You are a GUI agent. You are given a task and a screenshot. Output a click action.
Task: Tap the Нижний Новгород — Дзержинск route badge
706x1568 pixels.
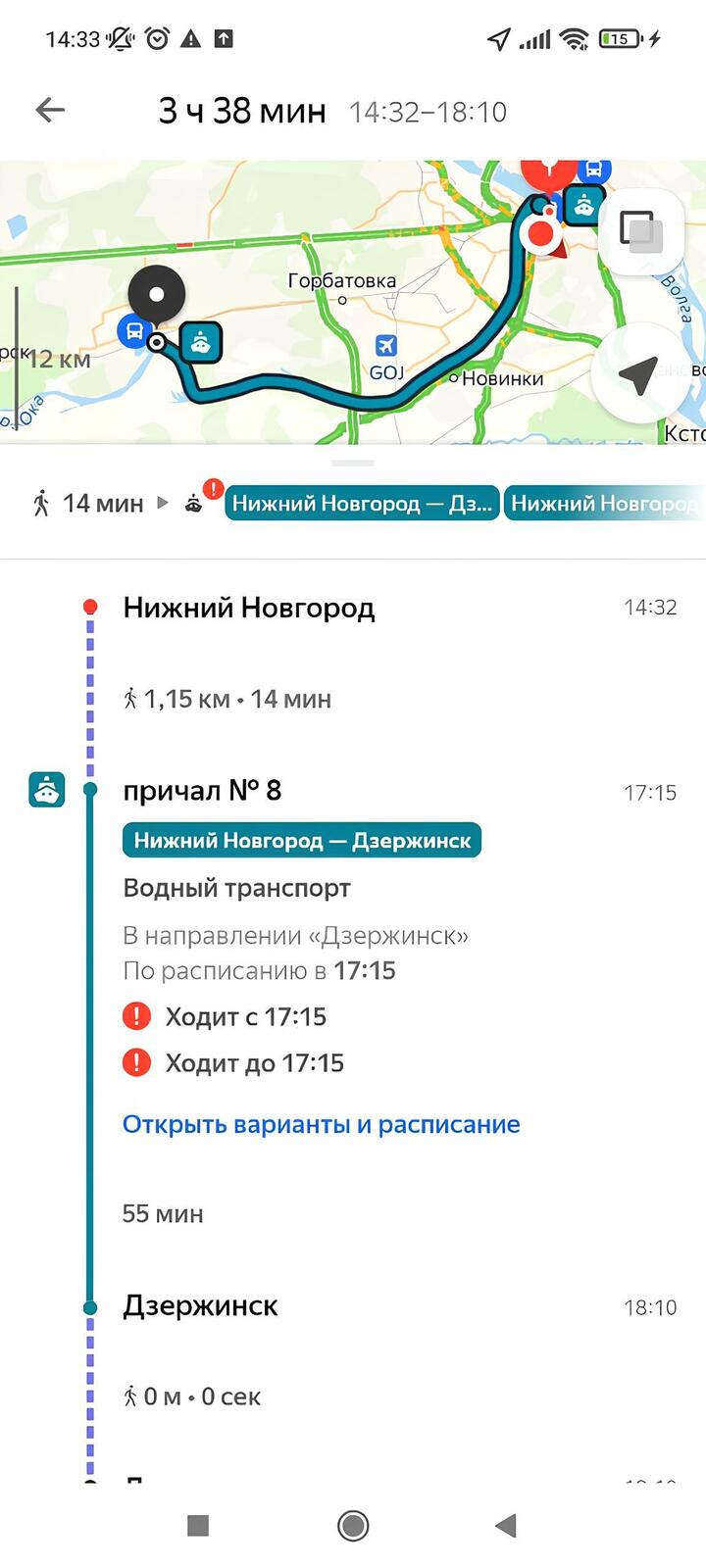pos(302,840)
